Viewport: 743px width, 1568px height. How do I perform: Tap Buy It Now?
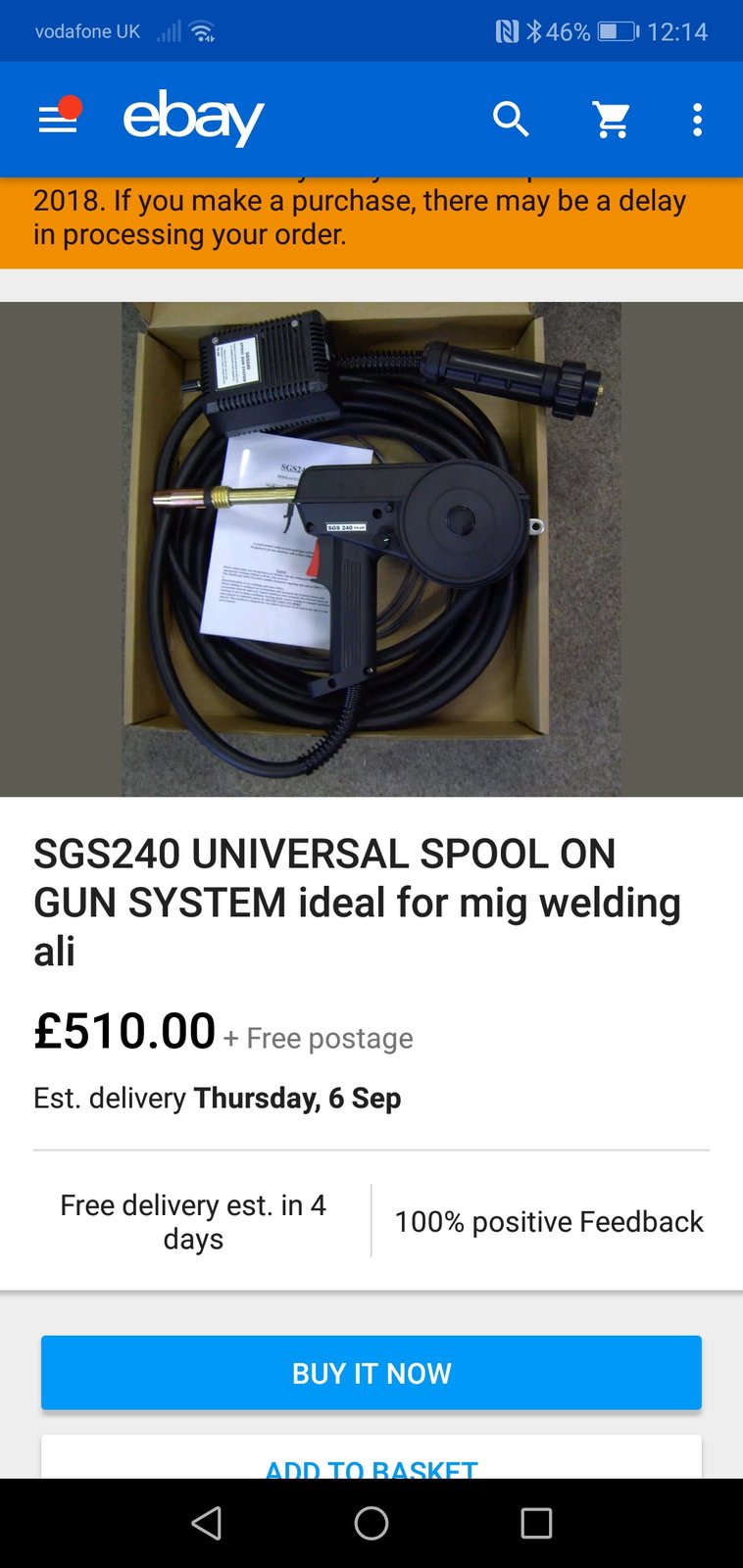371,1372
